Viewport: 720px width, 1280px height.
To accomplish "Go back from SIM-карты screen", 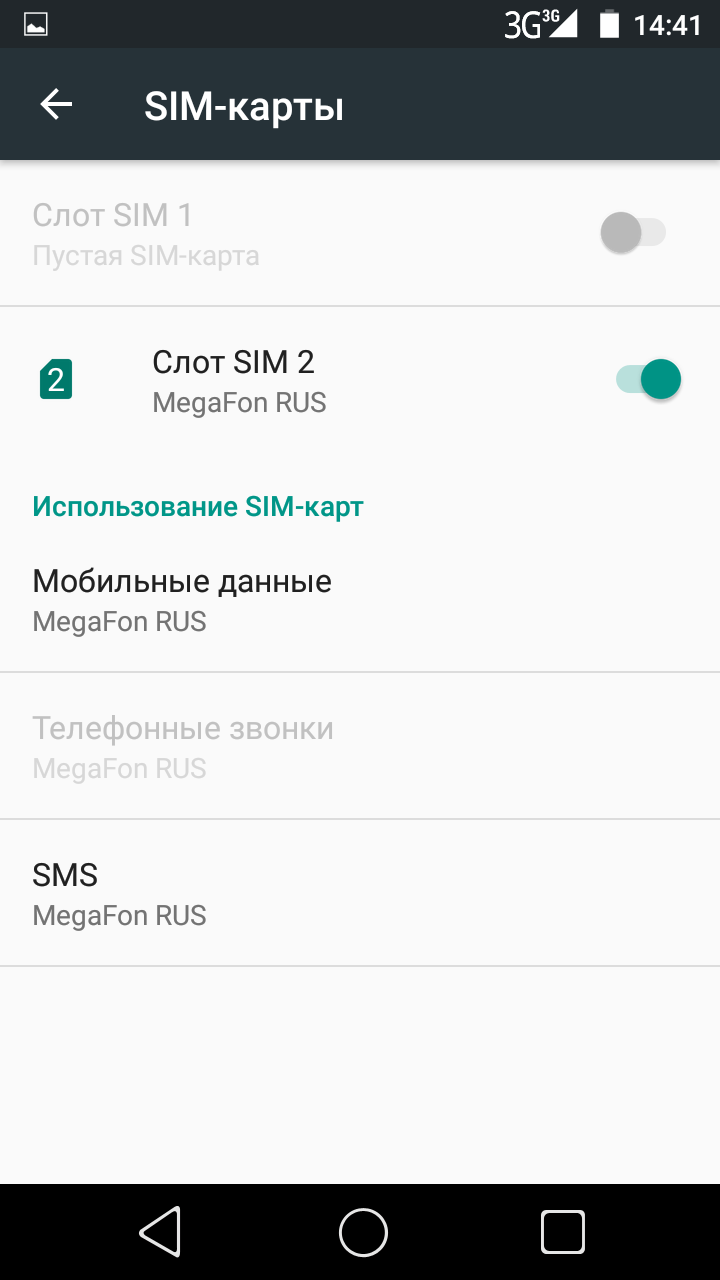I will tap(56, 105).
